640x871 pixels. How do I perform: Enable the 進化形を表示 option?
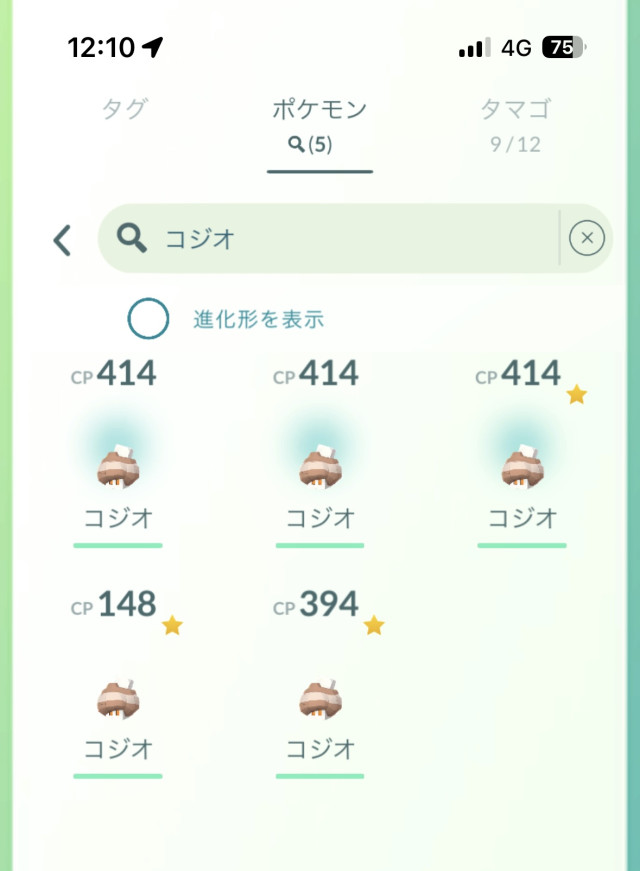coord(148,320)
